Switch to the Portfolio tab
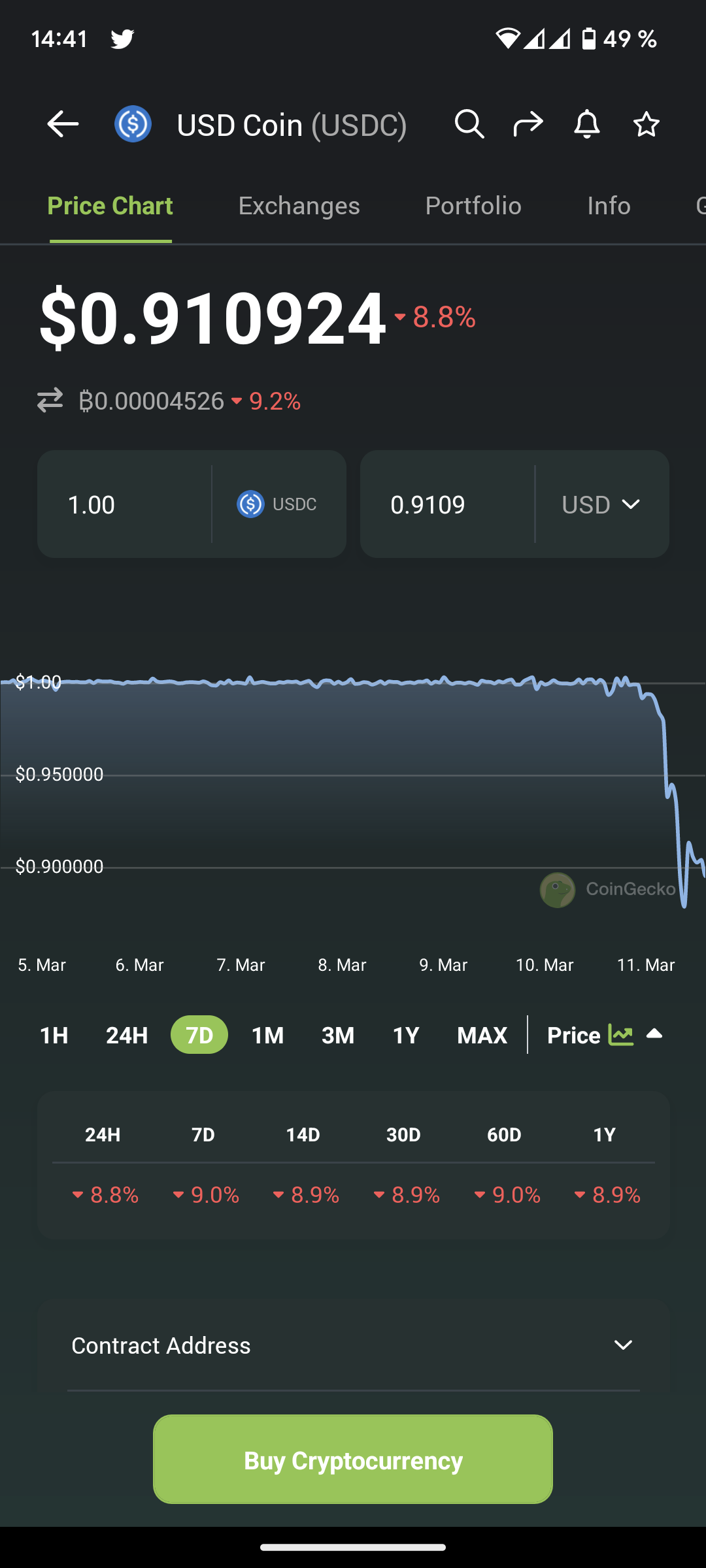 [x=473, y=206]
